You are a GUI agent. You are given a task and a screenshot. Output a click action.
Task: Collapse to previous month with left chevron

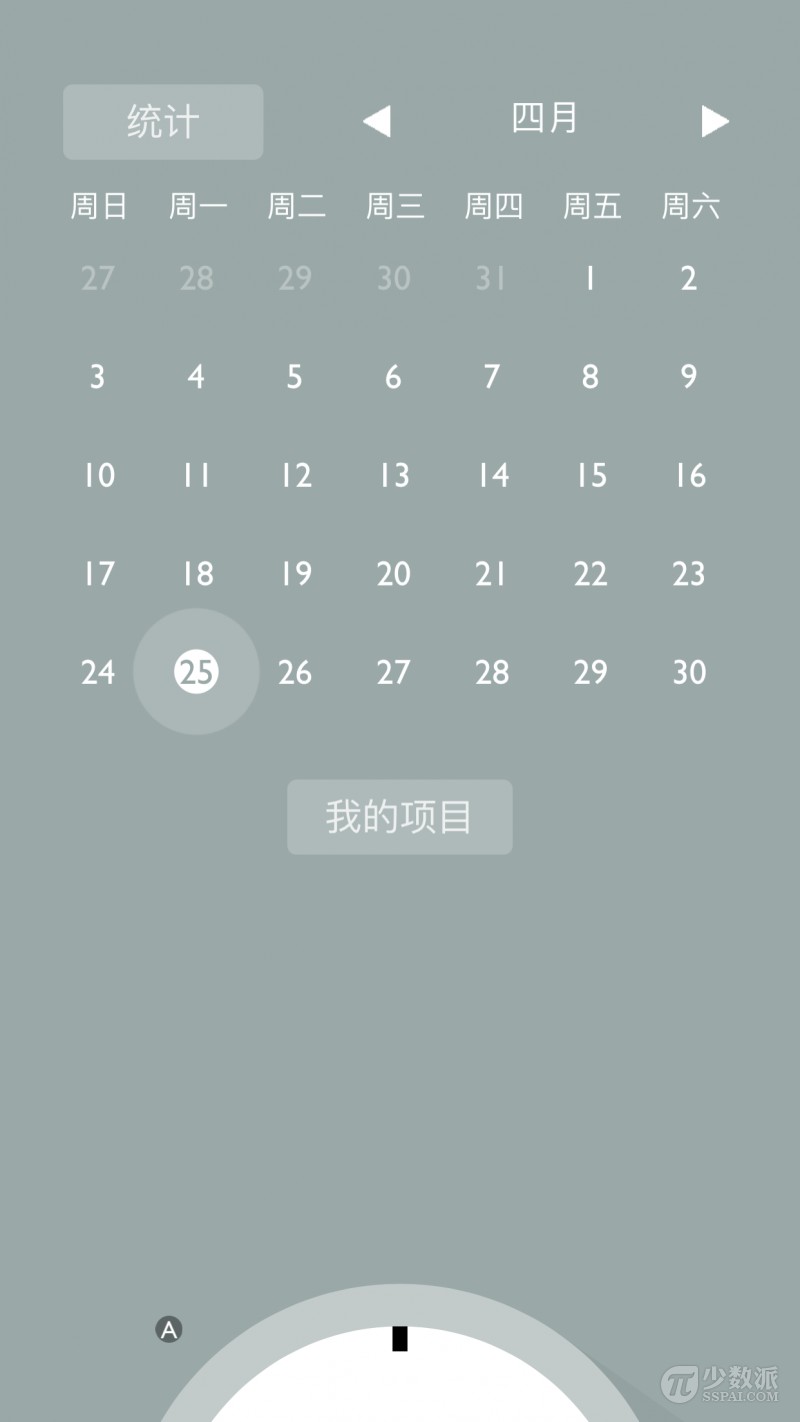(376, 121)
